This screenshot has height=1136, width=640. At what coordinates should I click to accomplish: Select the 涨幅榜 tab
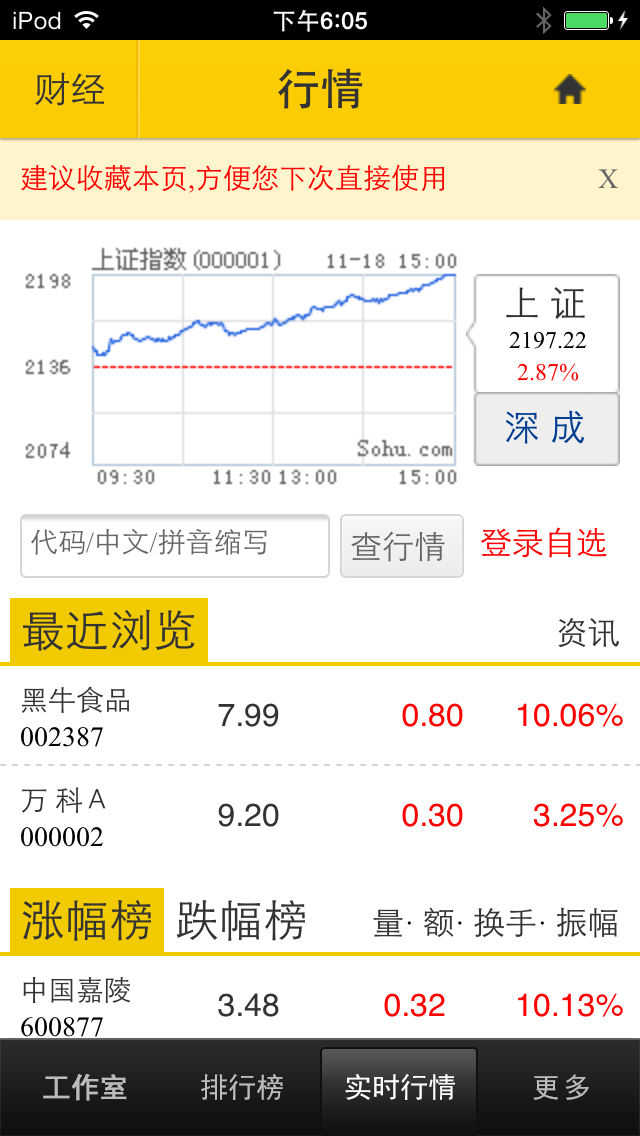[x=87, y=920]
